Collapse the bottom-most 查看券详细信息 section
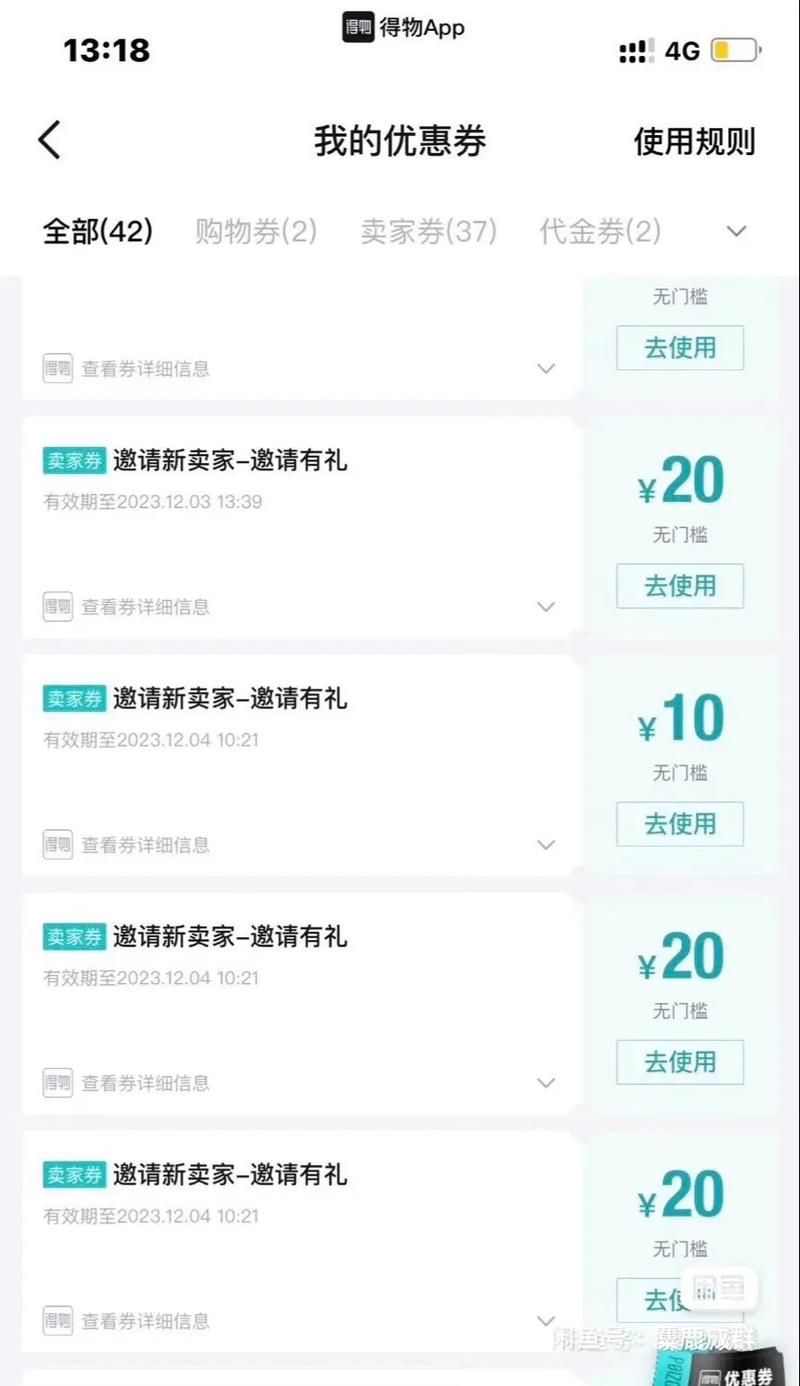 [546, 1320]
